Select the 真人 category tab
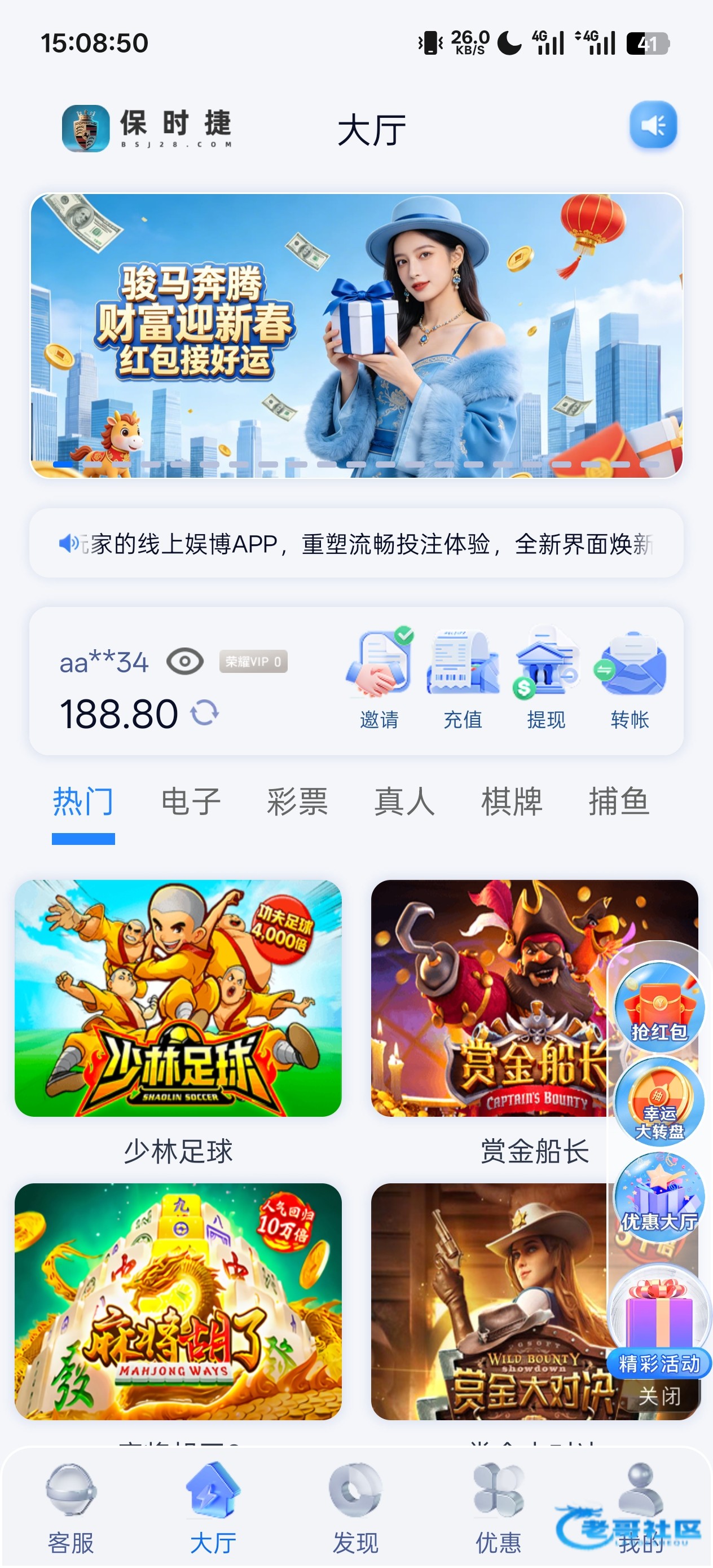Screen dimensions: 713x1568 (405, 801)
